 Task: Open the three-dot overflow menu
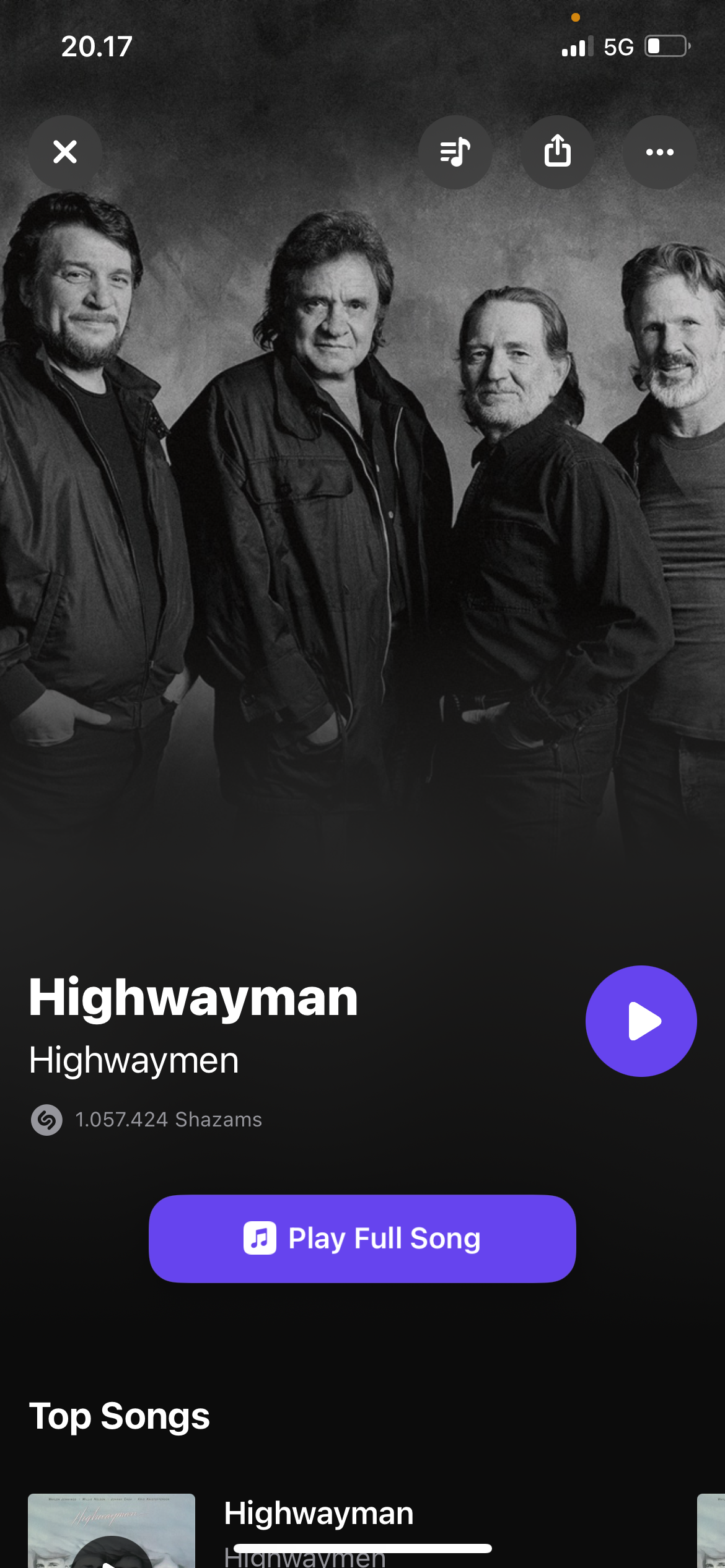pos(659,152)
